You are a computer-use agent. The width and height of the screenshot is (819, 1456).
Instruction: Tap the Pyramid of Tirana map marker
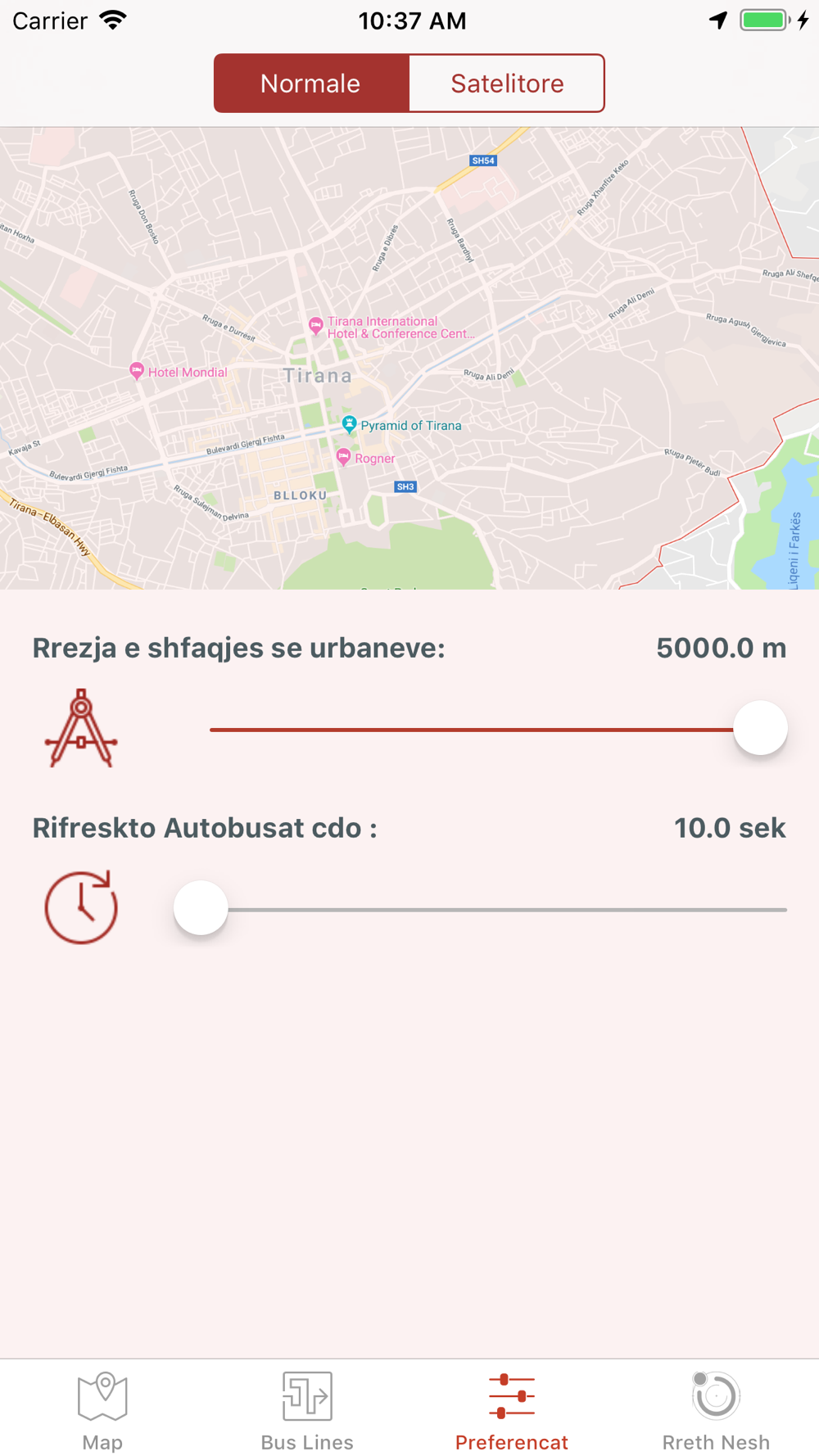(350, 424)
